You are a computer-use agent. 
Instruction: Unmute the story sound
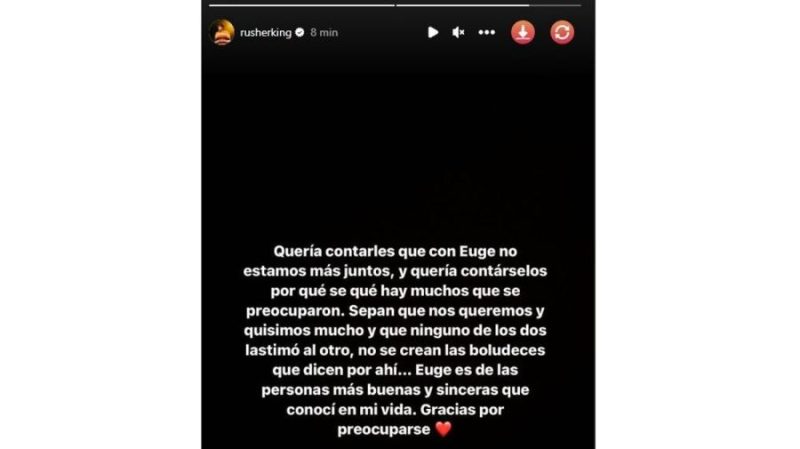458,32
